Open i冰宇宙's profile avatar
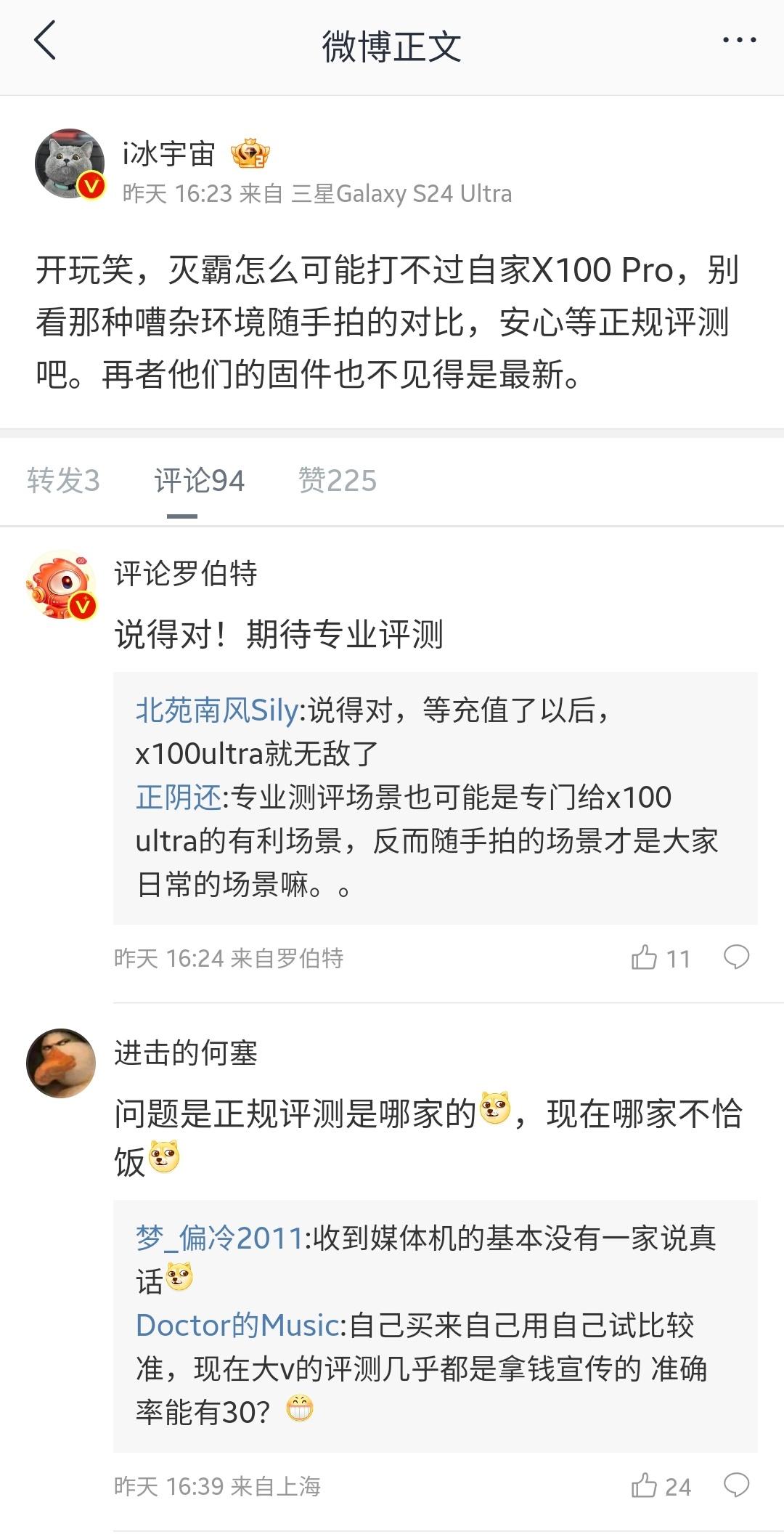 (69, 164)
